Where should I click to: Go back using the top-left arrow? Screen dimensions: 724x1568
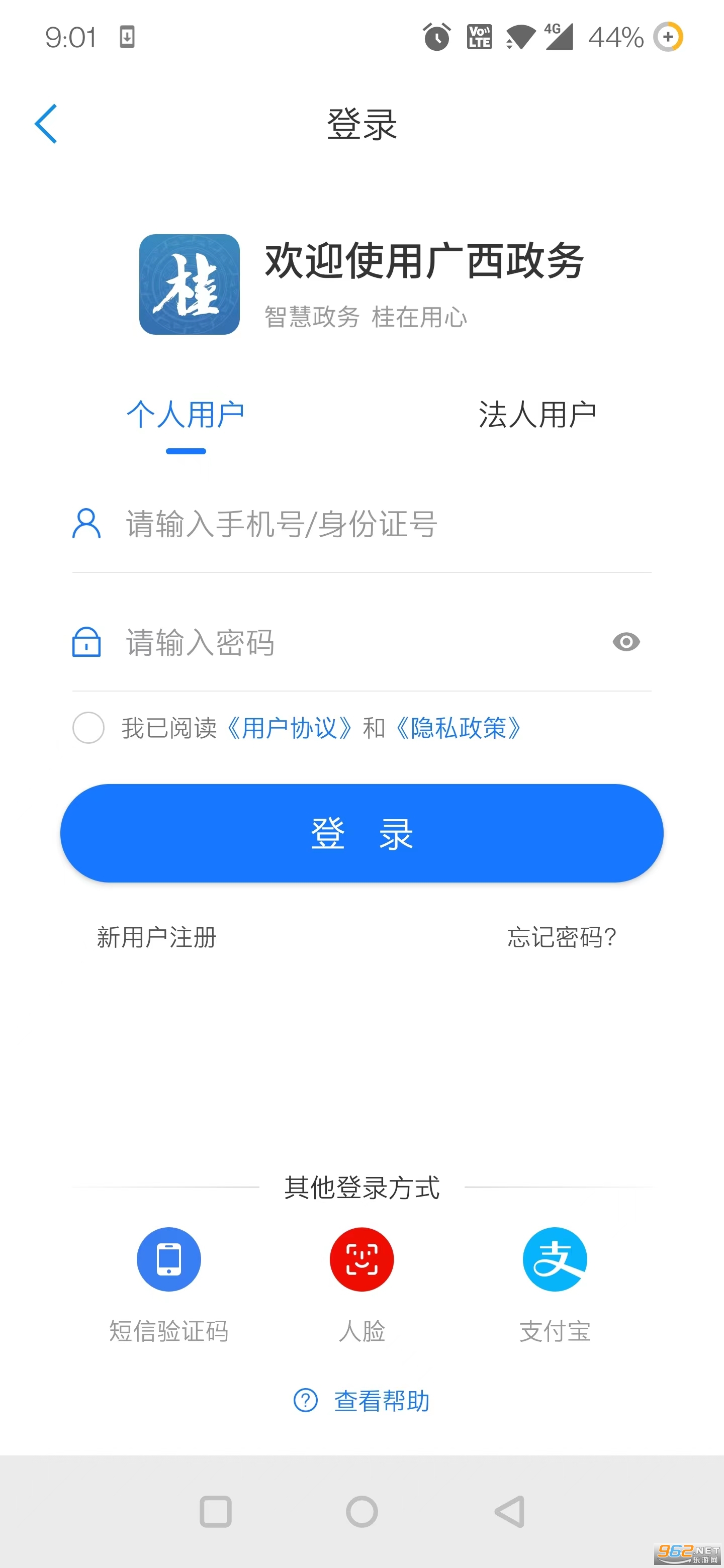click(x=46, y=124)
